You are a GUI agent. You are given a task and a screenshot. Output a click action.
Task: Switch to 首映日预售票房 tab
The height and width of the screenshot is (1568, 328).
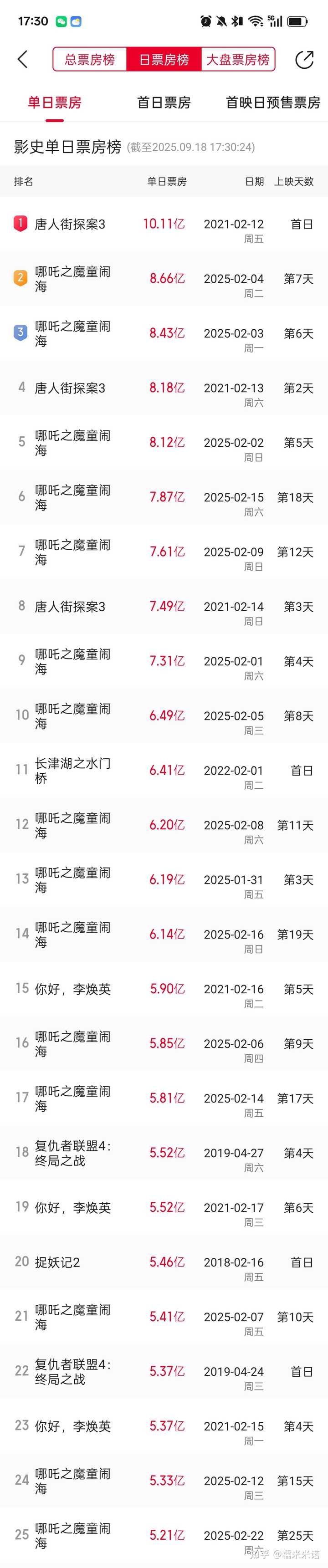point(272,103)
